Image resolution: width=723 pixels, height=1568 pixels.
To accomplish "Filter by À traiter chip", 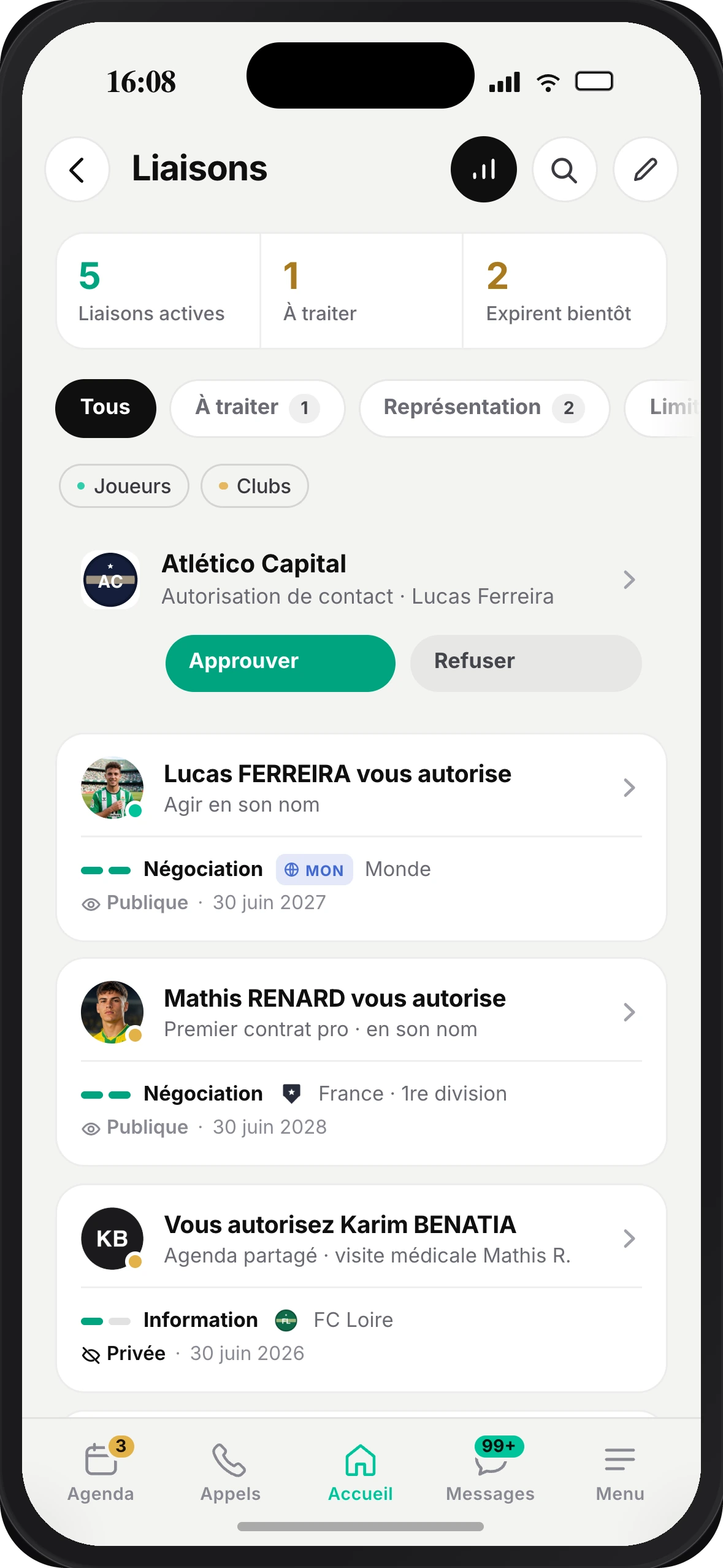I will coord(258,408).
